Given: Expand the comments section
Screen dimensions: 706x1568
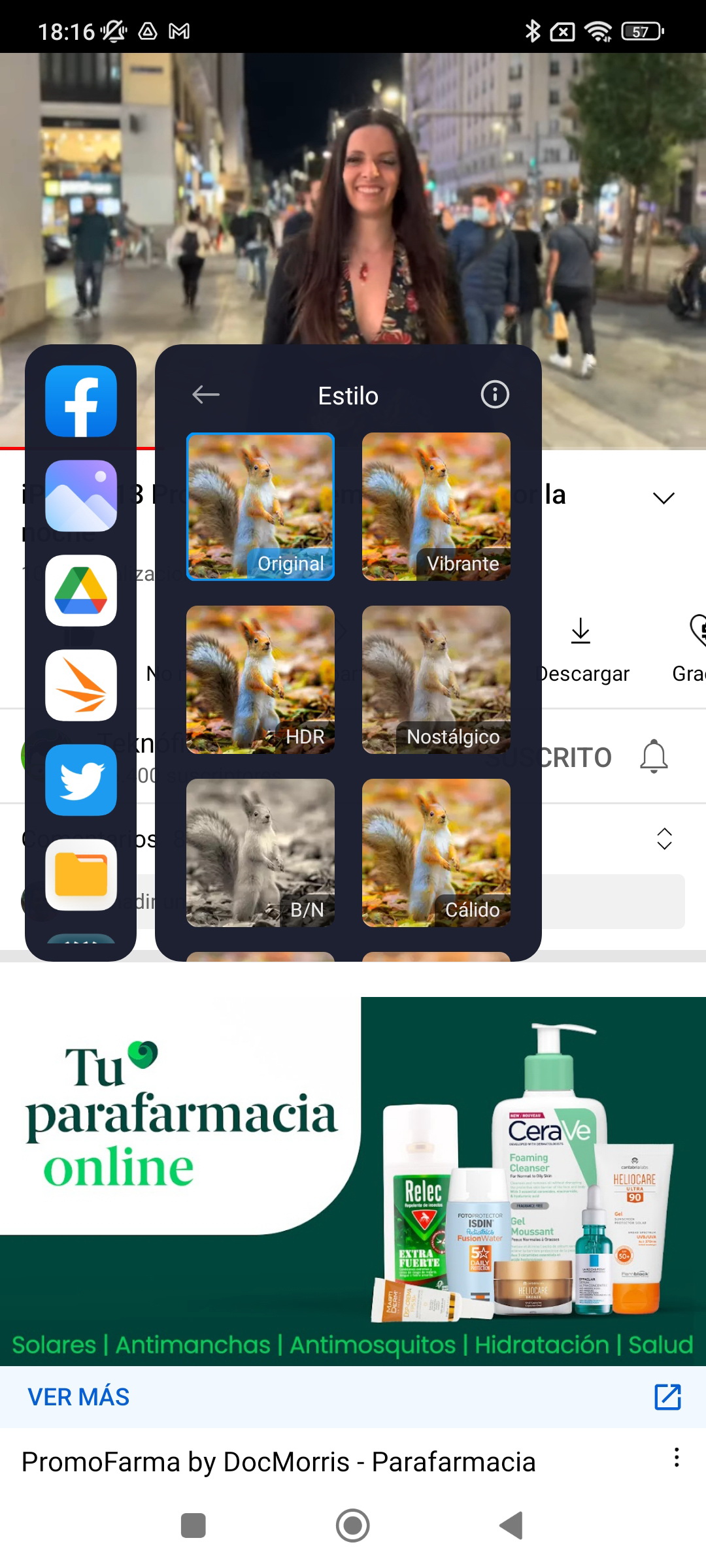Looking at the screenshot, I should (x=664, y=839).
